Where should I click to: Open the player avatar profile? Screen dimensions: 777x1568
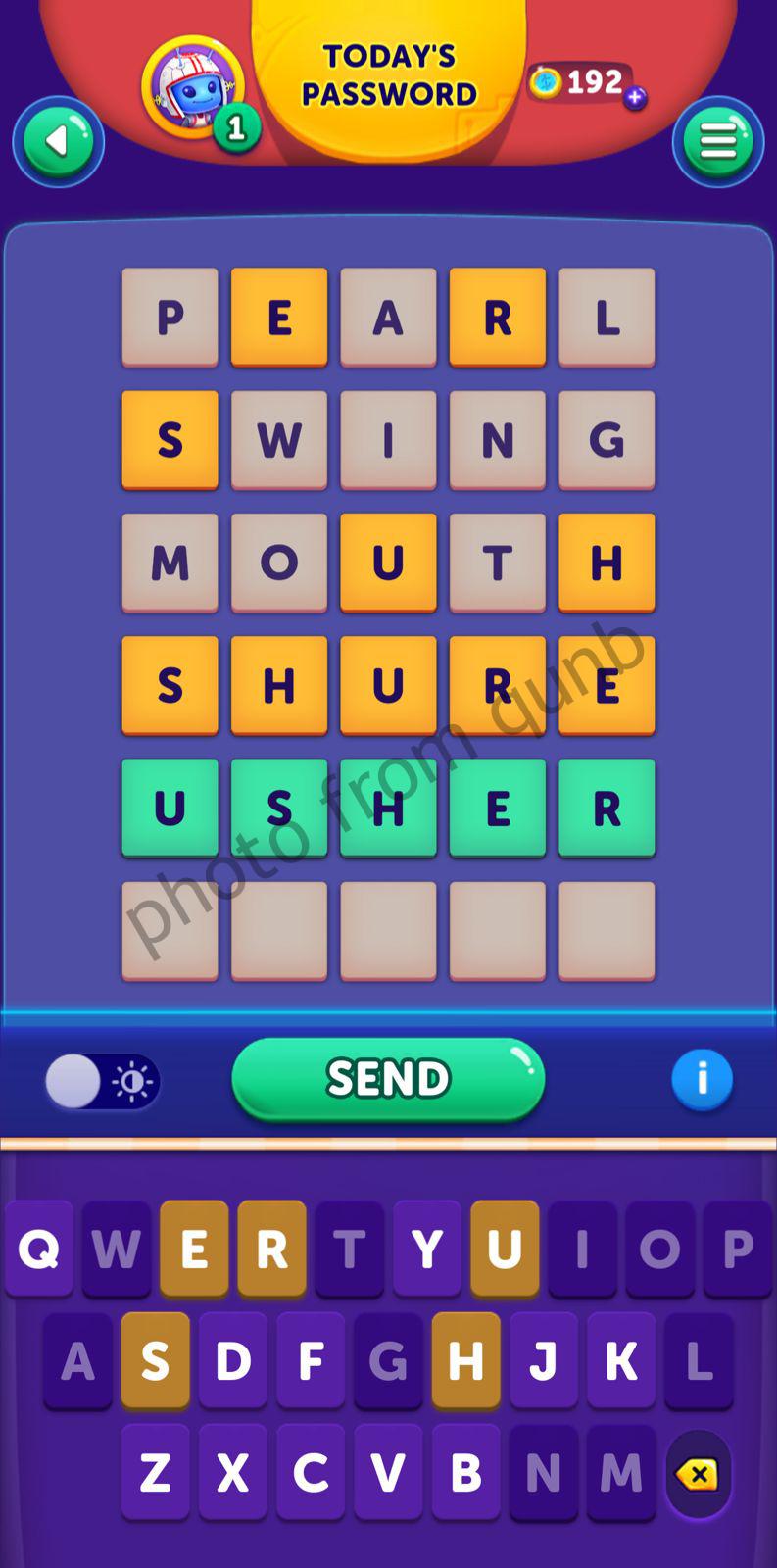click(193, 87)
